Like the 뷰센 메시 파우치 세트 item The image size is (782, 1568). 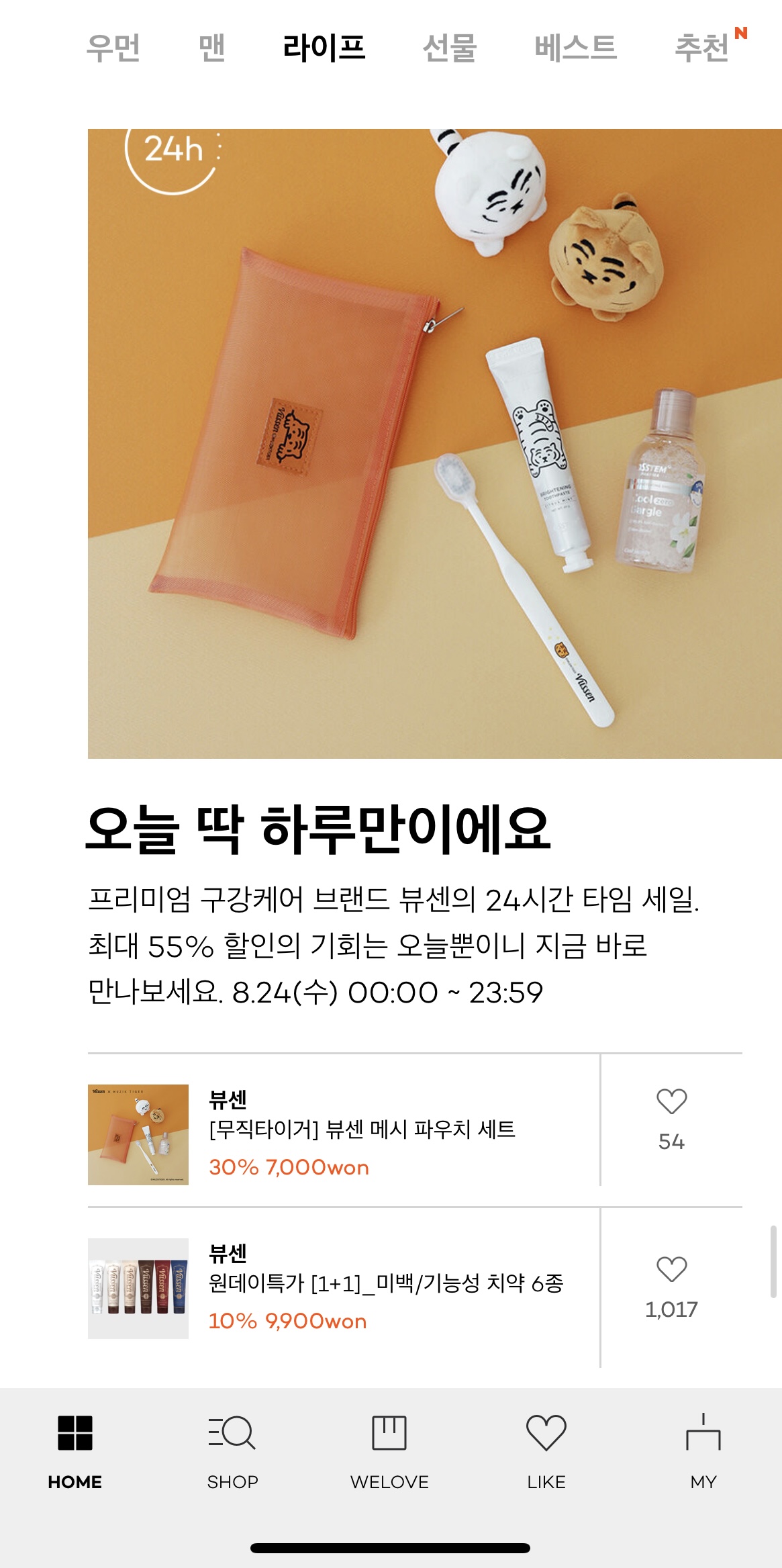point(671,1102)
